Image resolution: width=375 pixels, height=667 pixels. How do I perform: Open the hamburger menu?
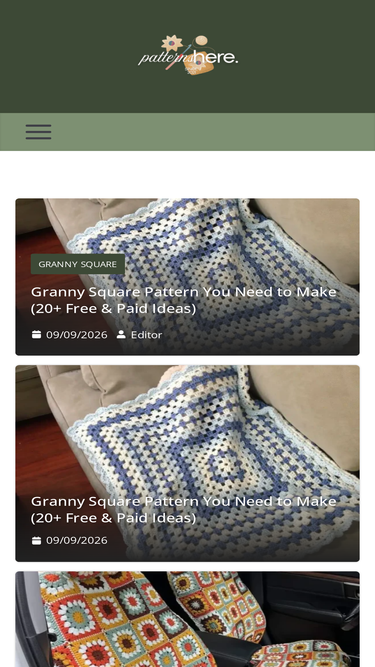tap(38, 132)
